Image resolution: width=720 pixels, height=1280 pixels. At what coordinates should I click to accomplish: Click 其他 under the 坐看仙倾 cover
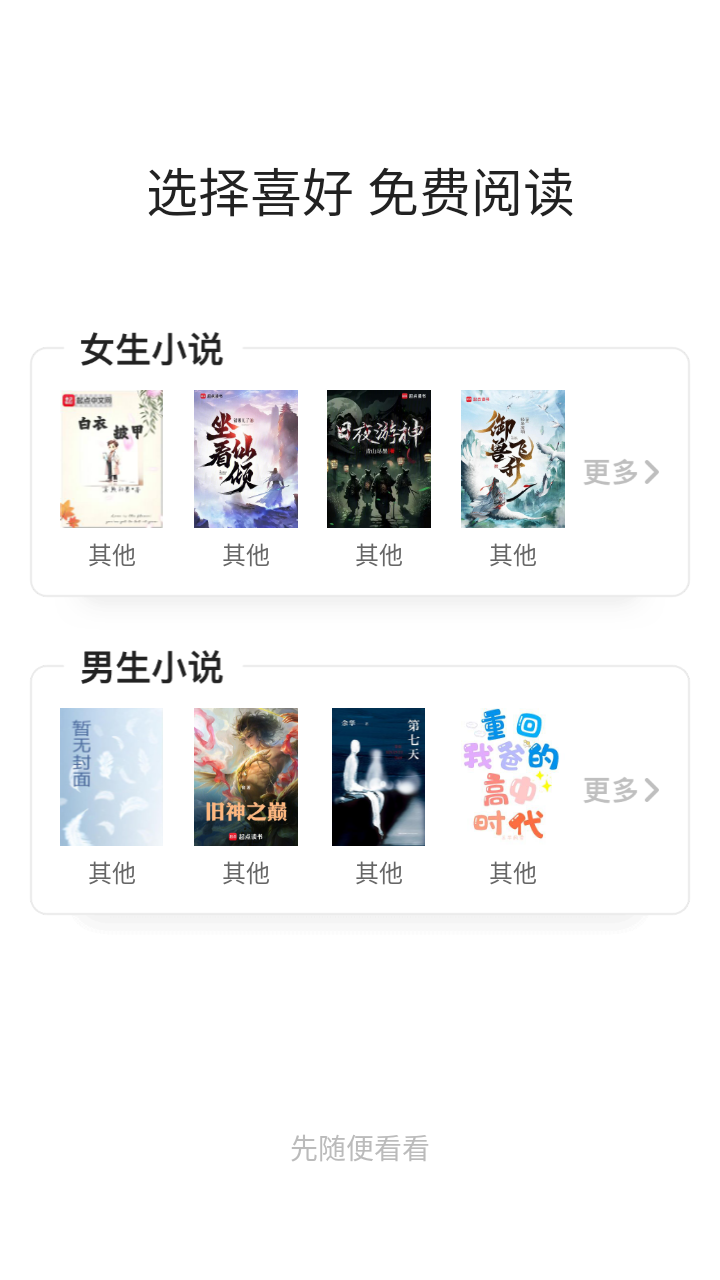246,555
